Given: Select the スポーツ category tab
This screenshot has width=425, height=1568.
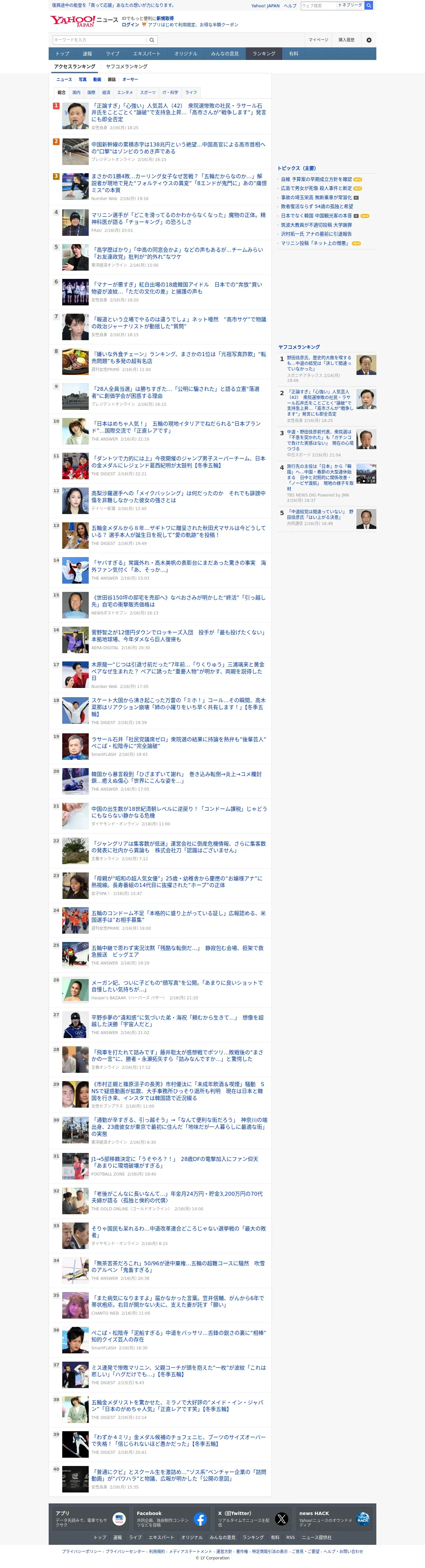Looking at the screenshot, I should pyautogui.click(x=148, y=92).
